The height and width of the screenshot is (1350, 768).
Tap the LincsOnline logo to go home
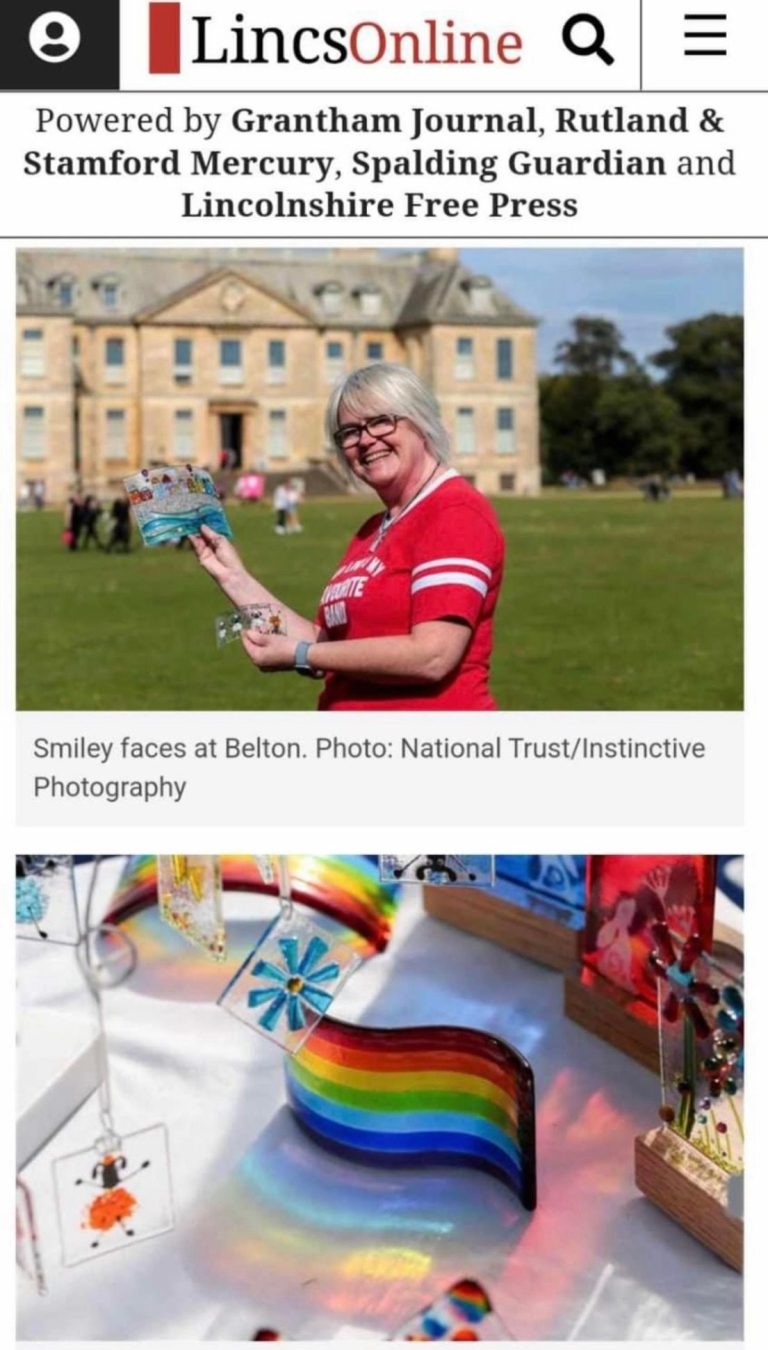click(336, 42)
